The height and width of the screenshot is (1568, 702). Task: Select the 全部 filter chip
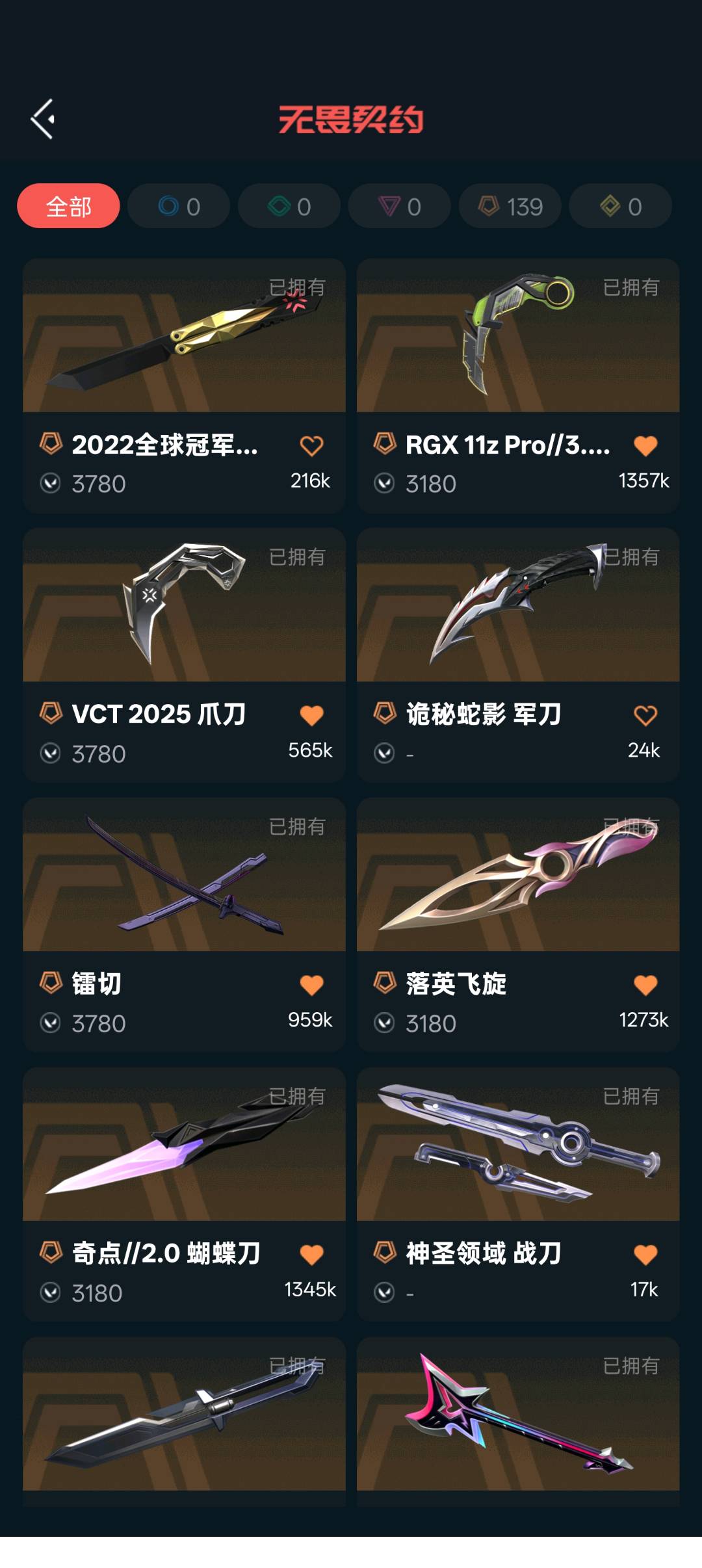point(68,206)
